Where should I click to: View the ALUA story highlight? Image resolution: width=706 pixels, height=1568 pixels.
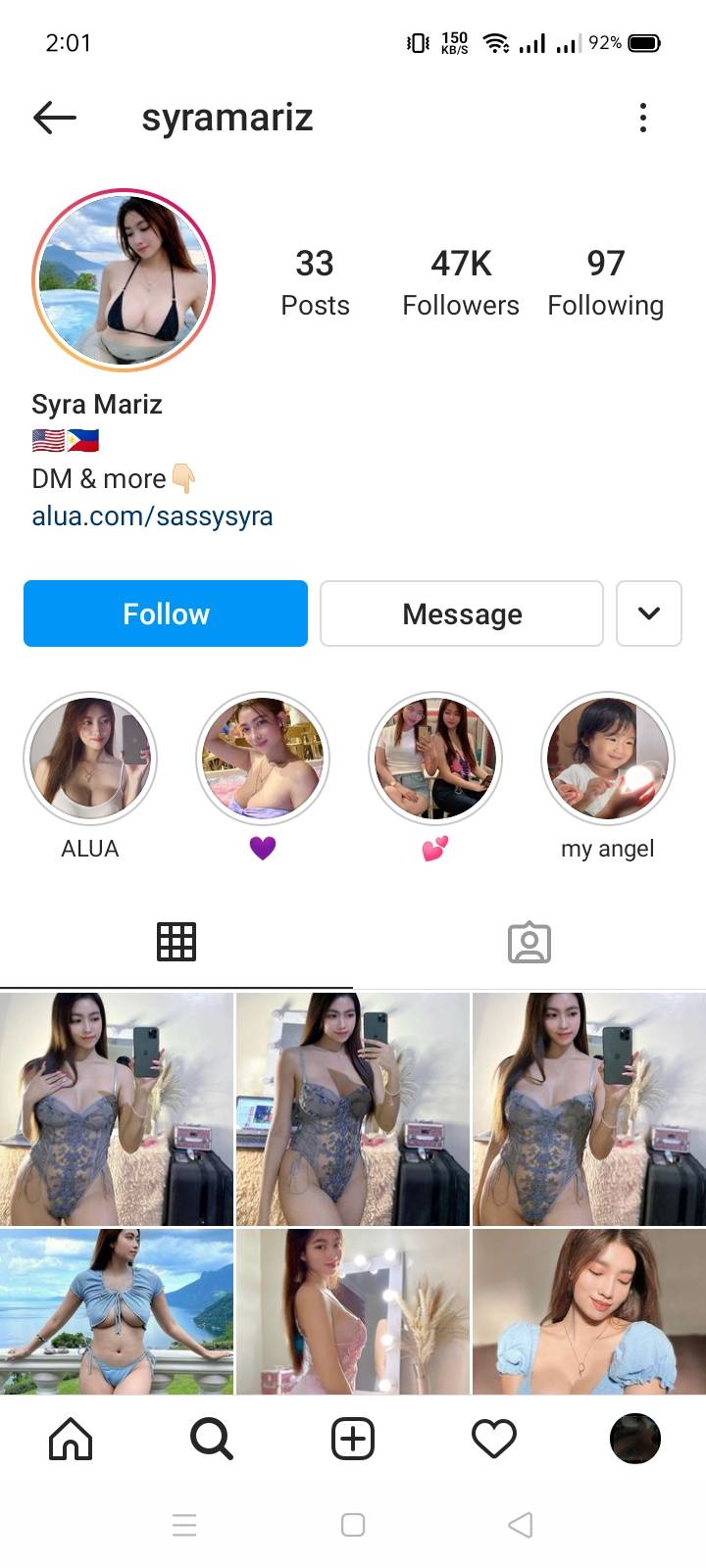(90, 759)
